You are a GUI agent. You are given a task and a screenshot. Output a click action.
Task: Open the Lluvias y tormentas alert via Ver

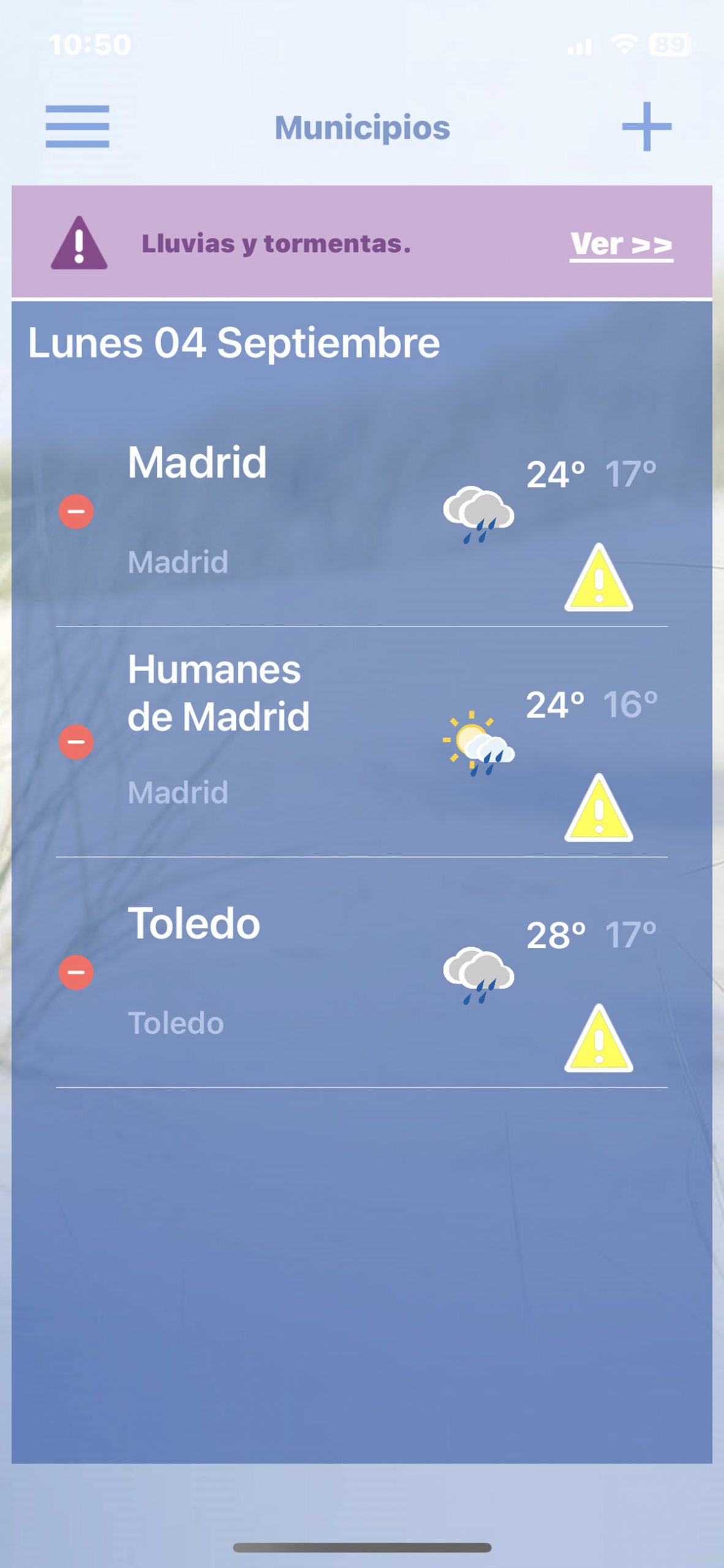(x=620, y=244)
